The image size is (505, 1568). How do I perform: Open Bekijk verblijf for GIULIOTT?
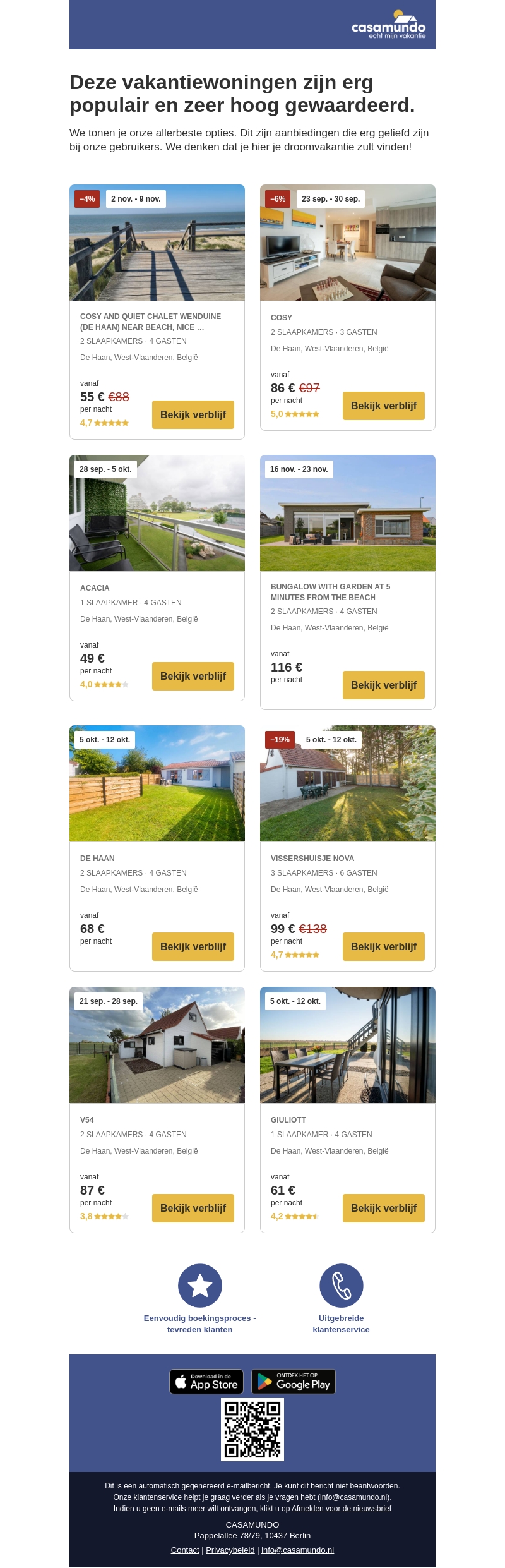coord(383,1209)
